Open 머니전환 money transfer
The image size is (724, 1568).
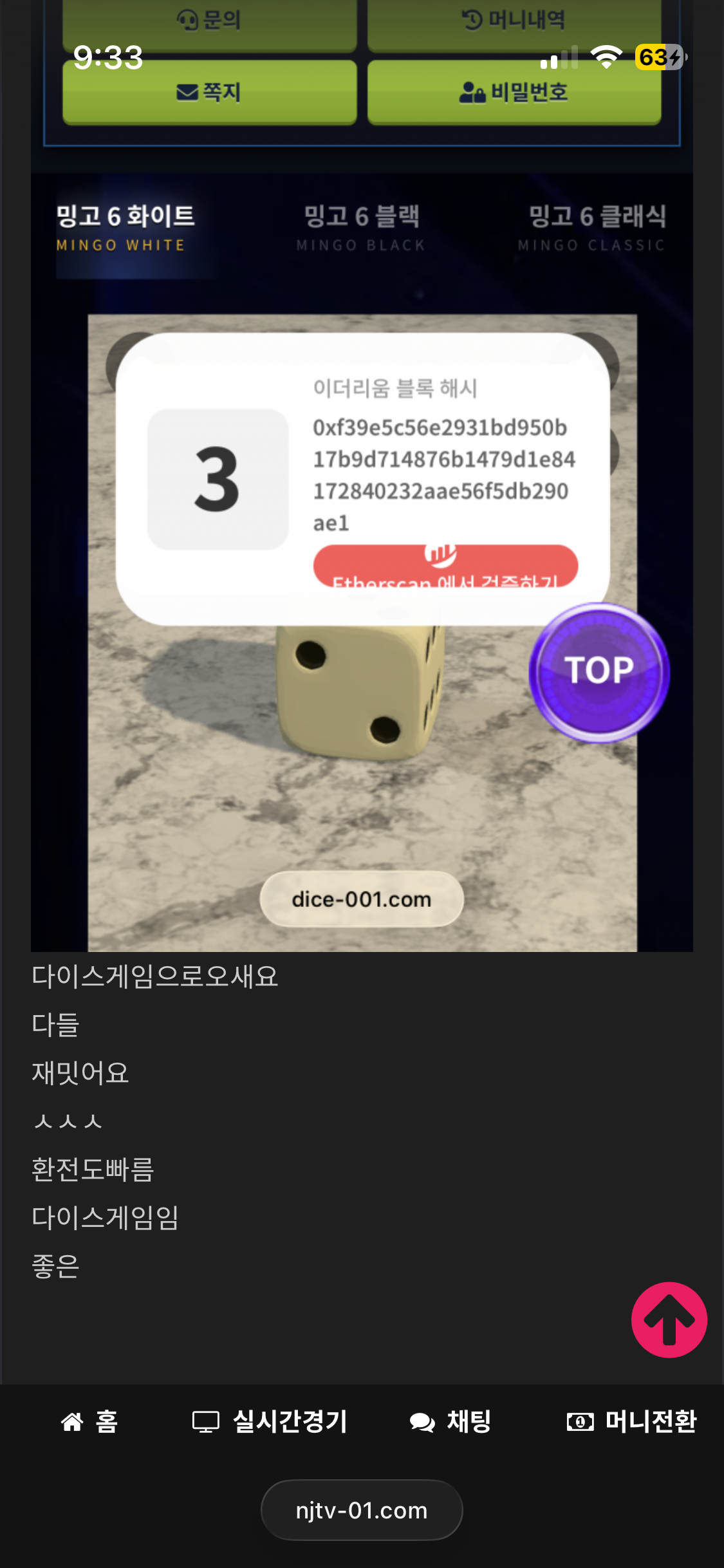click(631, 1421)
